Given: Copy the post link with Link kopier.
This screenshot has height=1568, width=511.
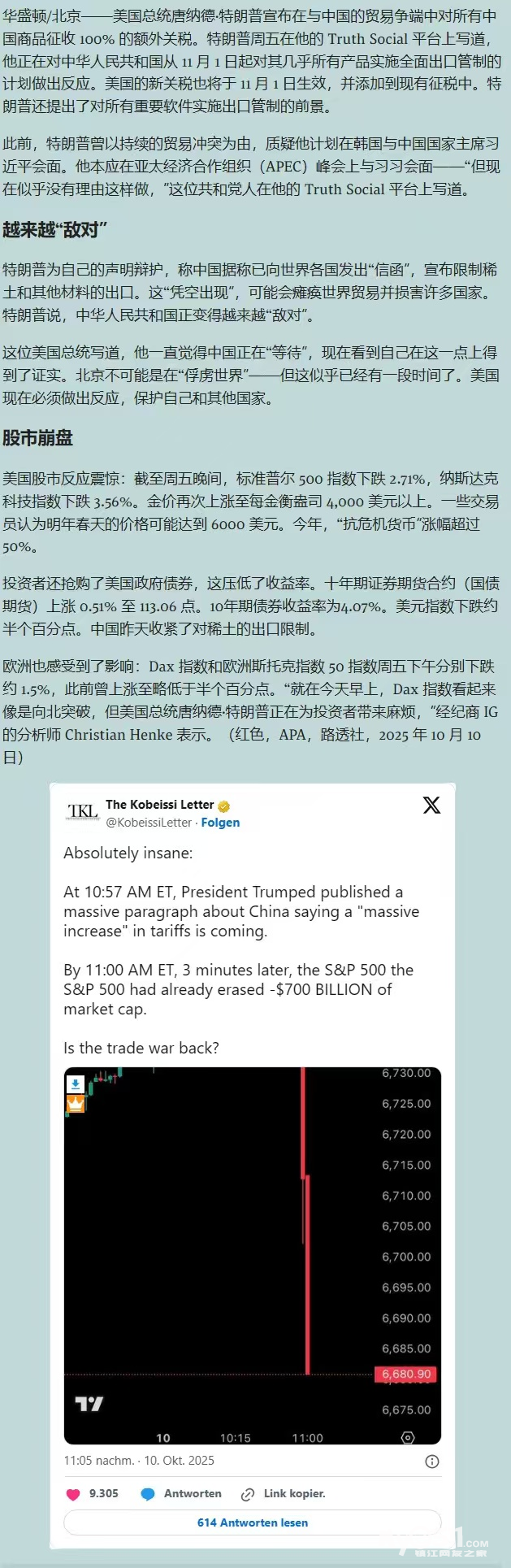Looking at the screenshot, I should click(284, 1493).
